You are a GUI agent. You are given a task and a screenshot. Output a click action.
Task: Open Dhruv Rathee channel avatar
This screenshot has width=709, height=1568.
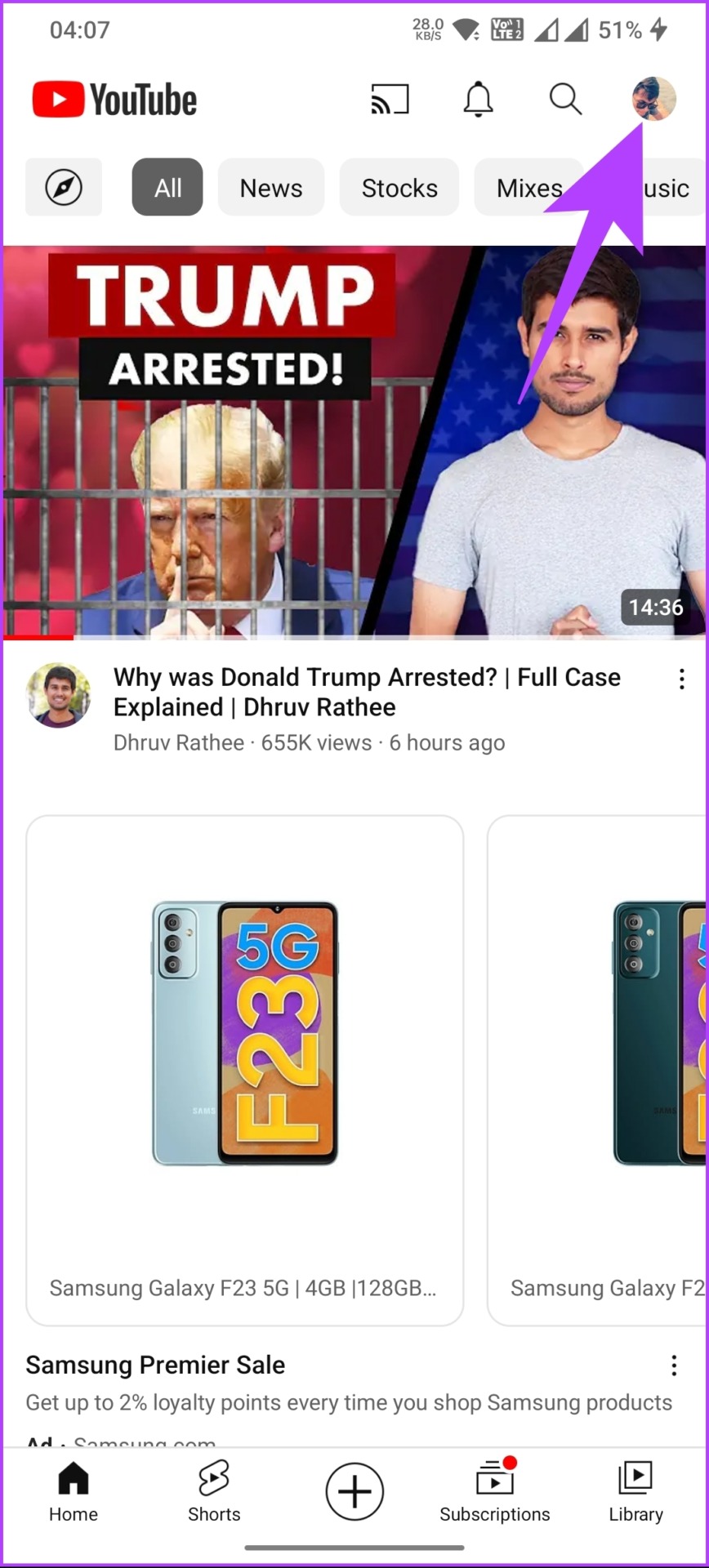tap(59, 695)
